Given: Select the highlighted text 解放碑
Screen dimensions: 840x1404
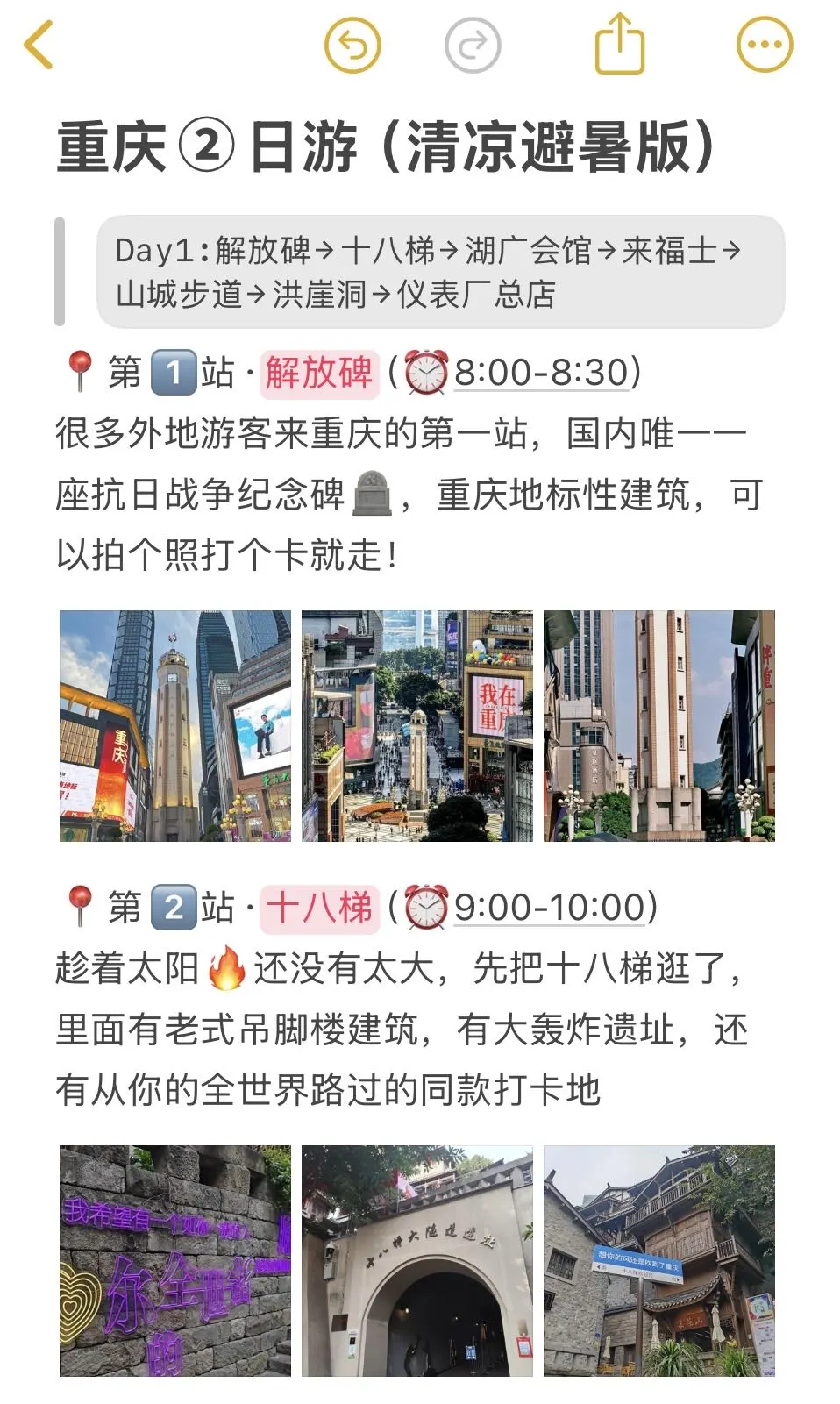Looking at the screenshot, I should (x=317, y=372).
